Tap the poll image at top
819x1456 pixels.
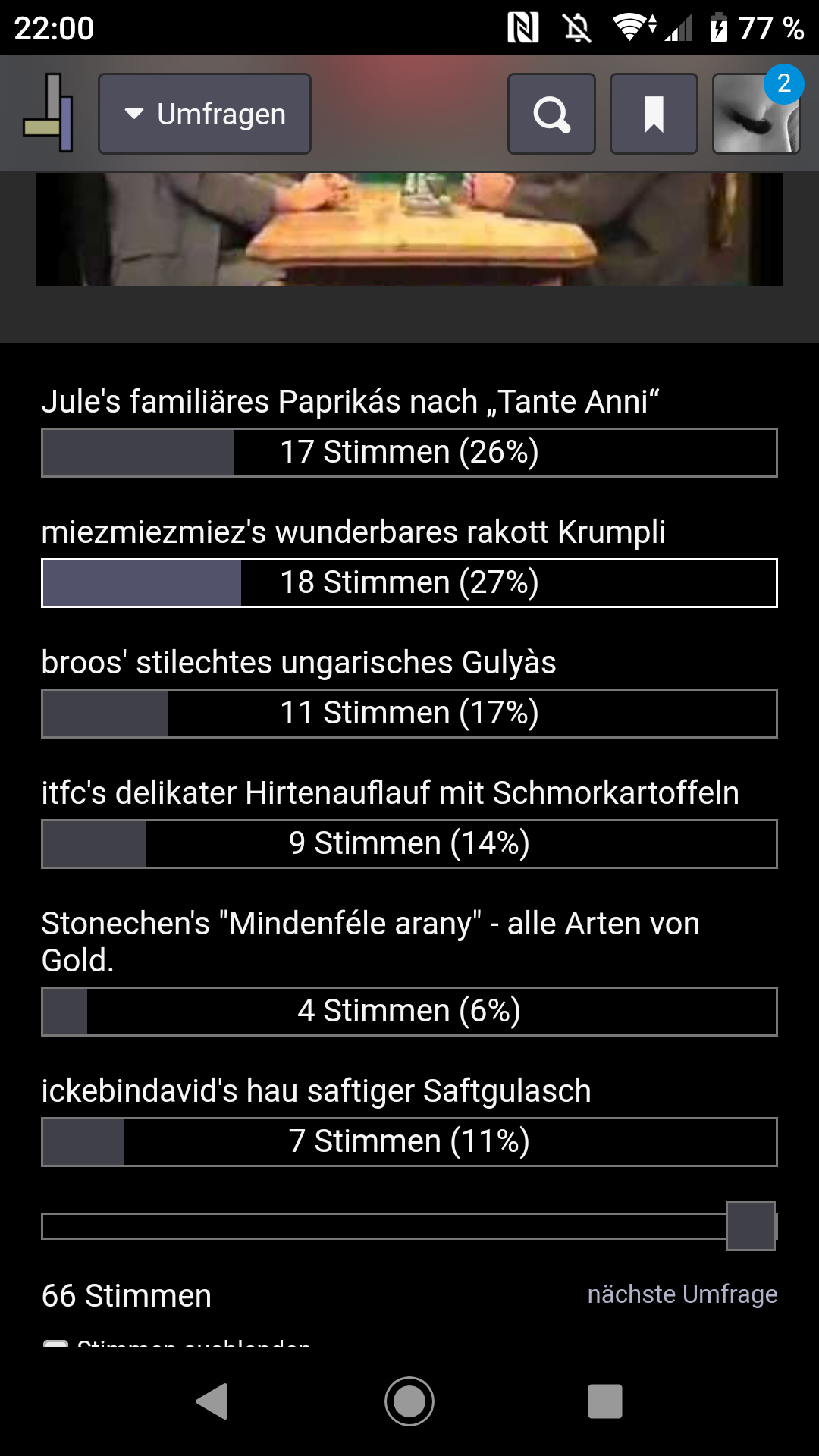(409, 229)
